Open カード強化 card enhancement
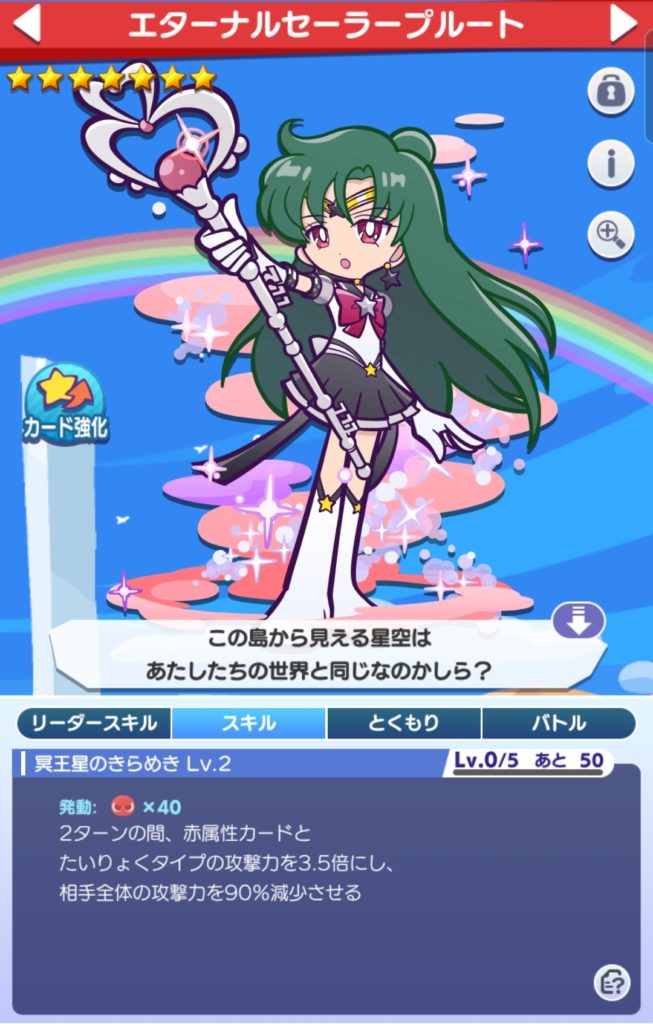 pos(66,405)
